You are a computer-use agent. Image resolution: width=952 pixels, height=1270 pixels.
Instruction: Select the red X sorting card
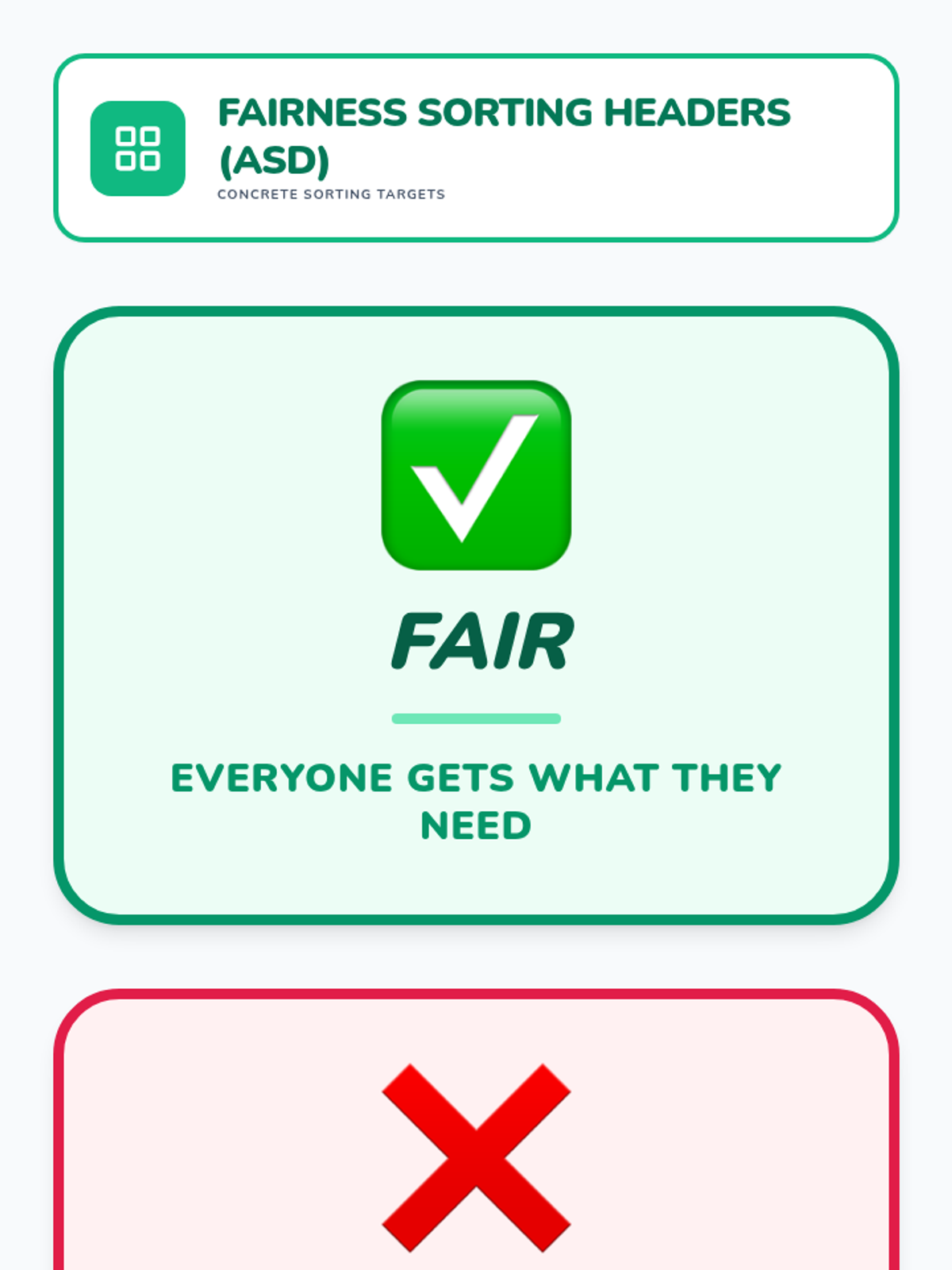pos(476,1130)
